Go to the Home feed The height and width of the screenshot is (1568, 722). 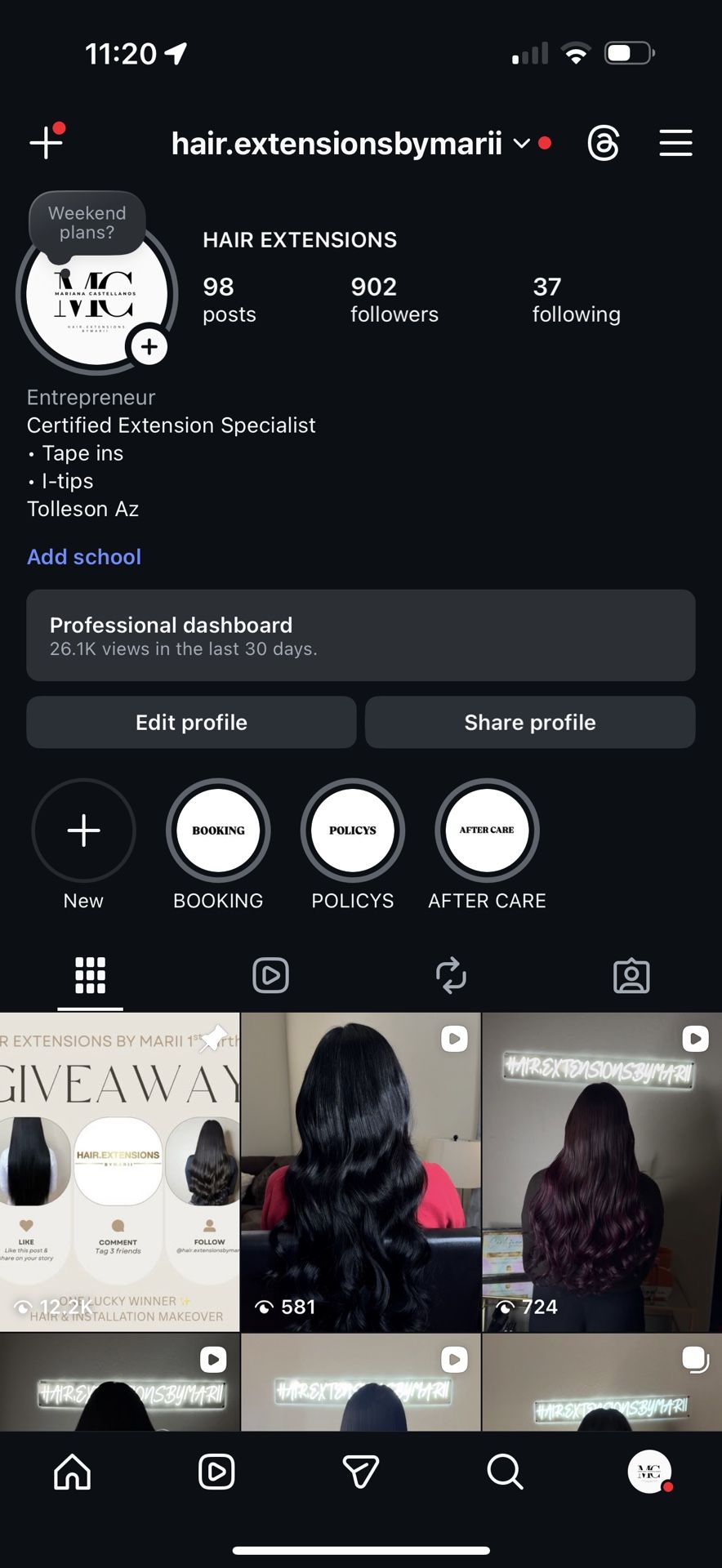pyautogui.click(x=73, y=1472)
